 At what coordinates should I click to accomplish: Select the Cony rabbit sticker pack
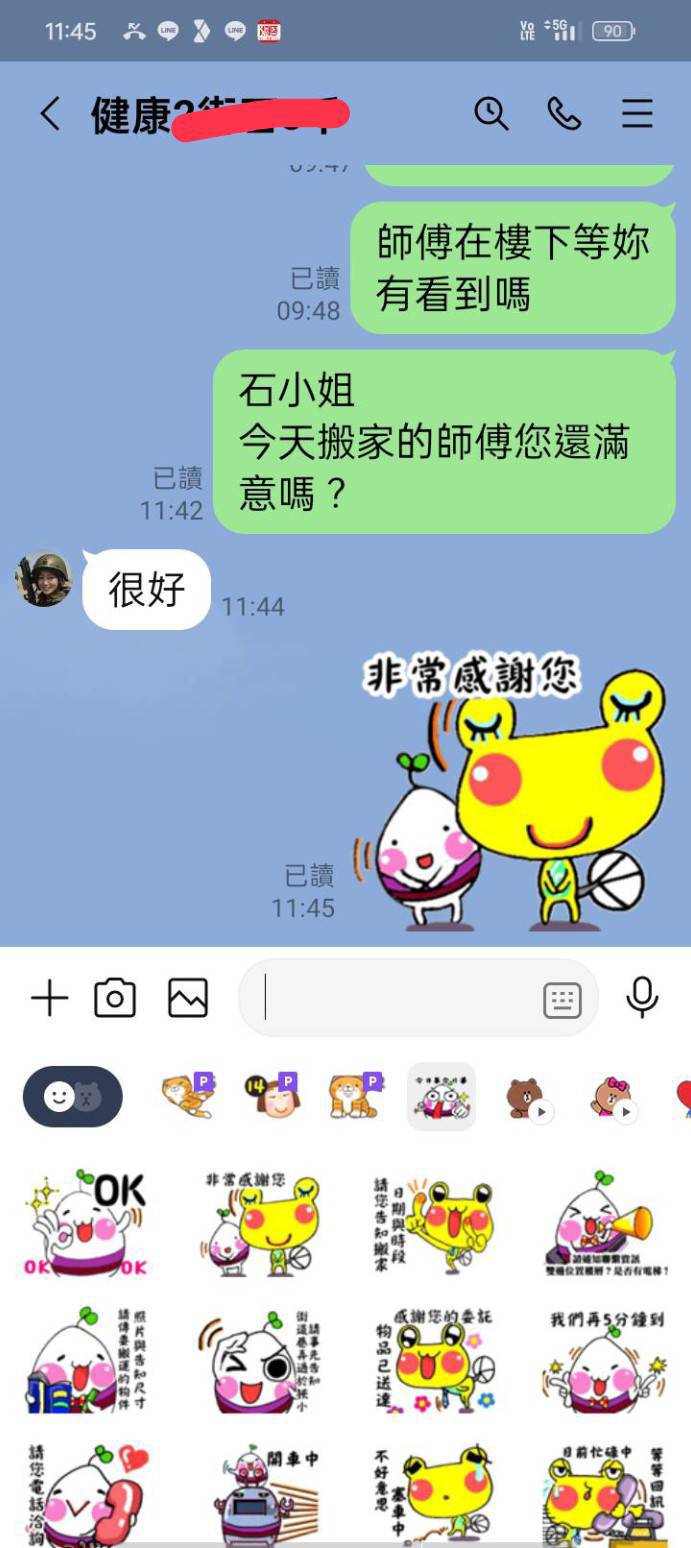coord(613,1097)
